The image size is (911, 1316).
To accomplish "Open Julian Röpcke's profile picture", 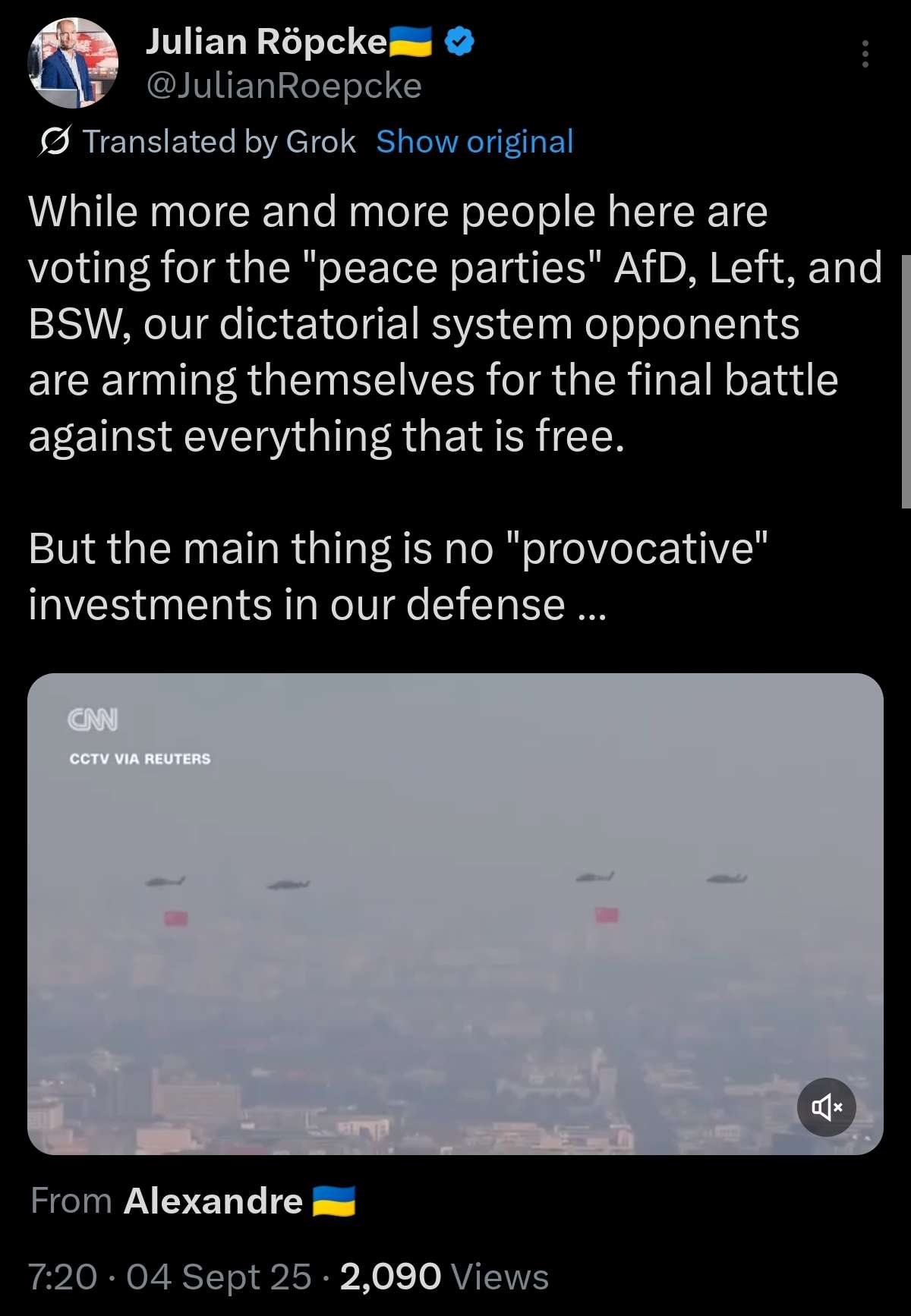I will pos(73,63).
